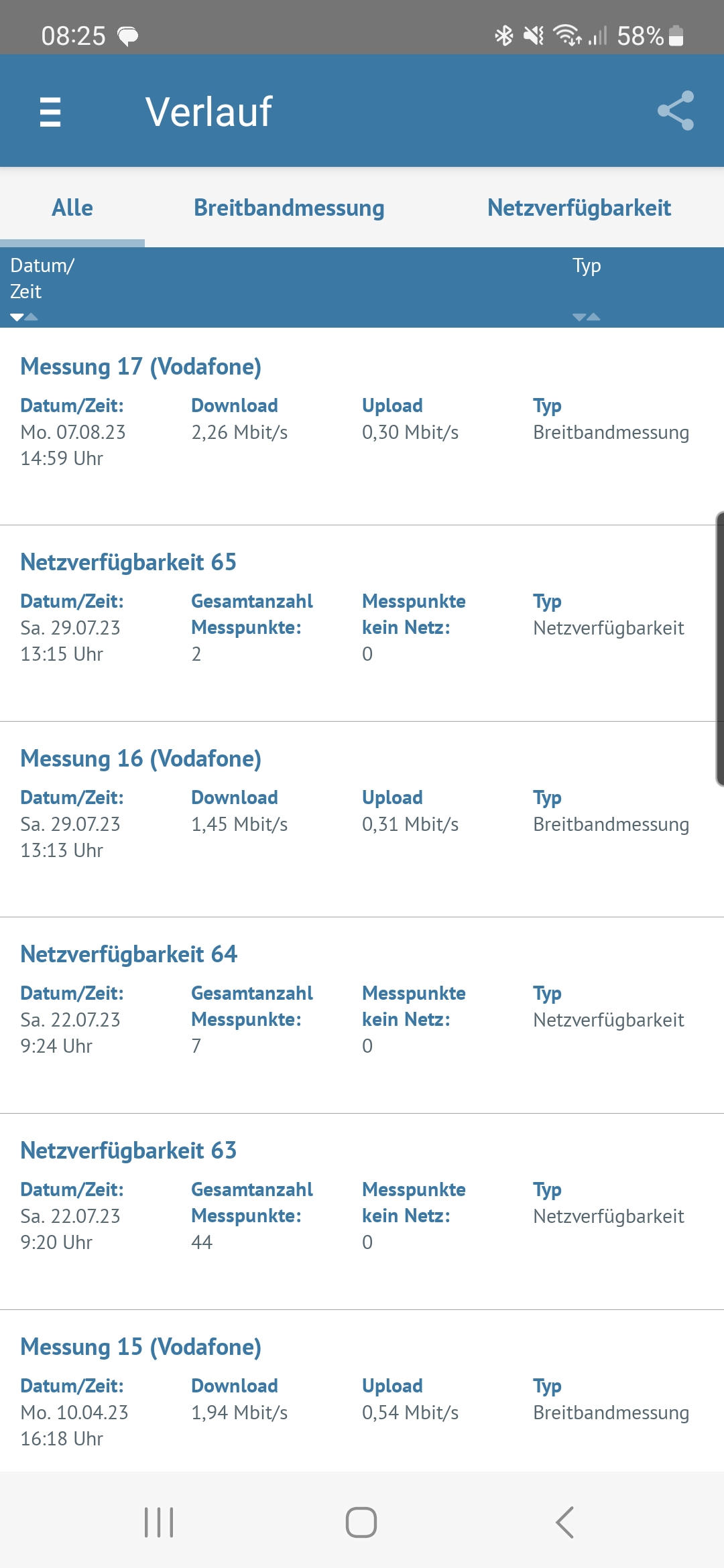Select the Alle tab
This screenshot has width=724, height=1568.
(x=72, y=208)
